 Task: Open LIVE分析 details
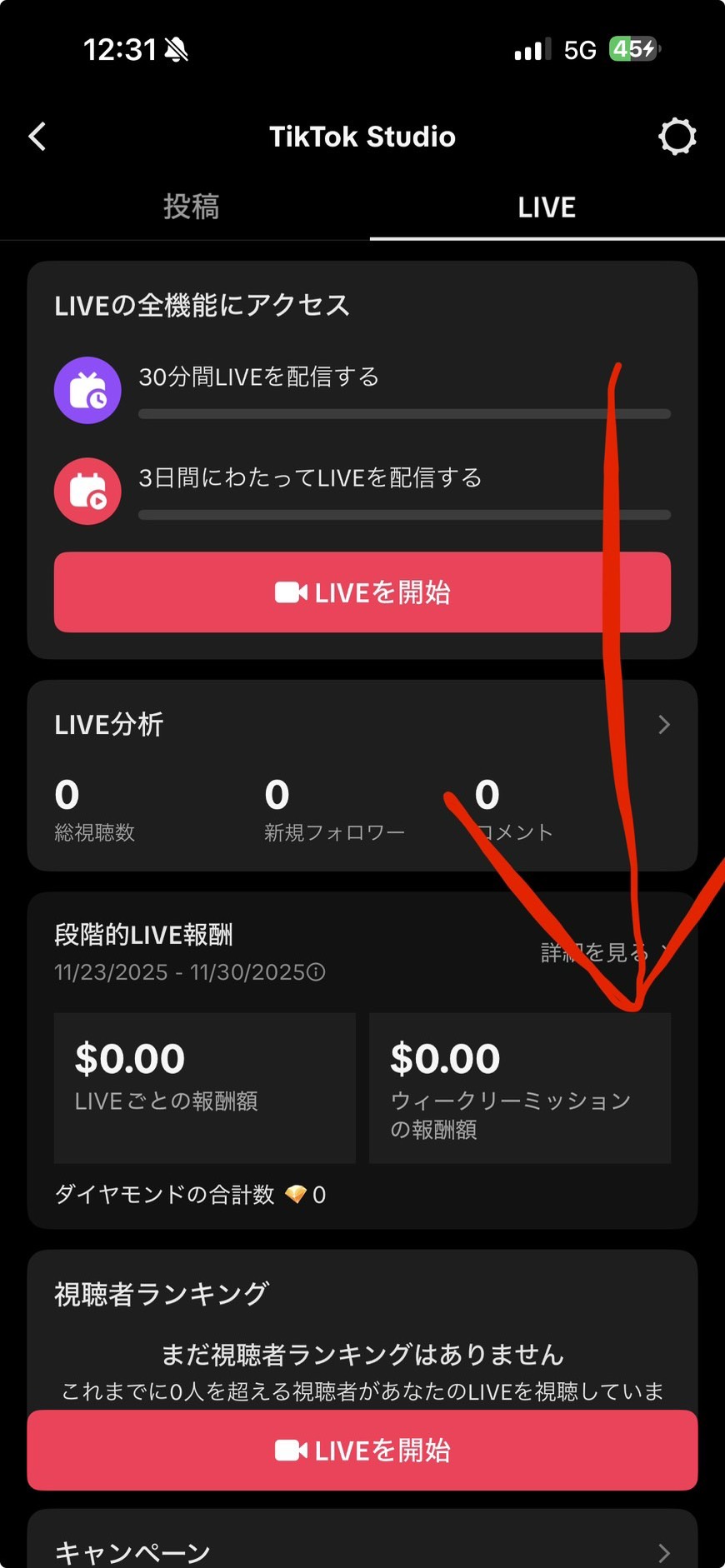(663, 725)
